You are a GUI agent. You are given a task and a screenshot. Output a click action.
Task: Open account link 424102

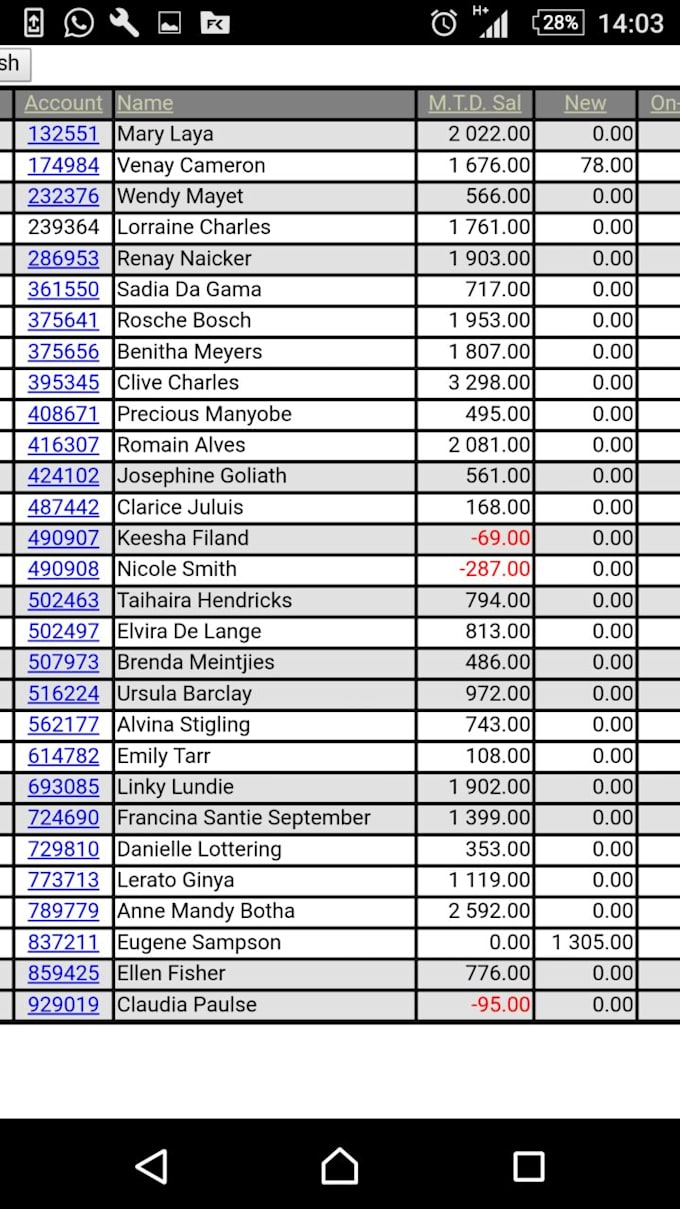pos(63,476)
